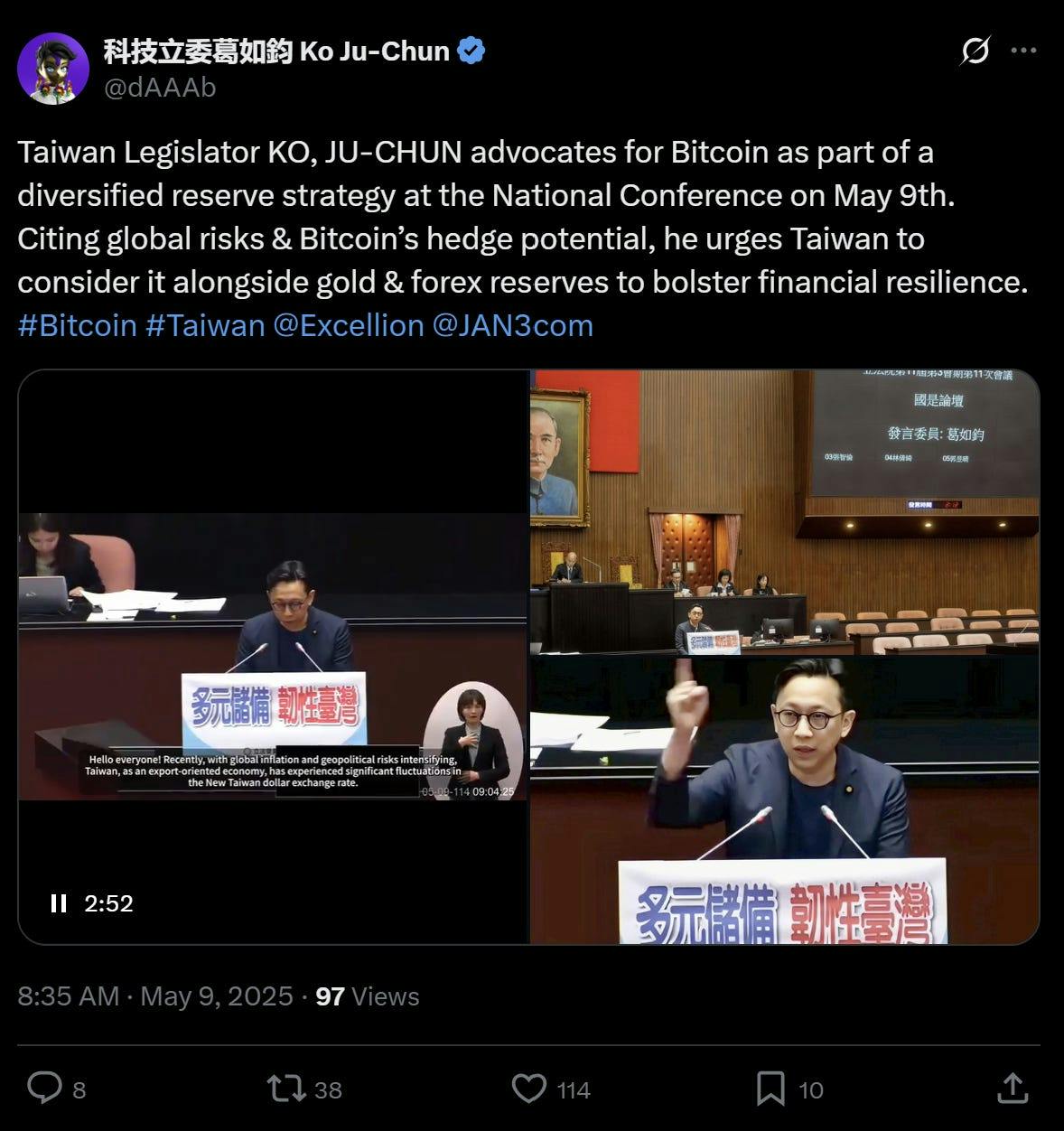Open the Grok icon on the post
1064x1131 pixels.
pos(975,51)
